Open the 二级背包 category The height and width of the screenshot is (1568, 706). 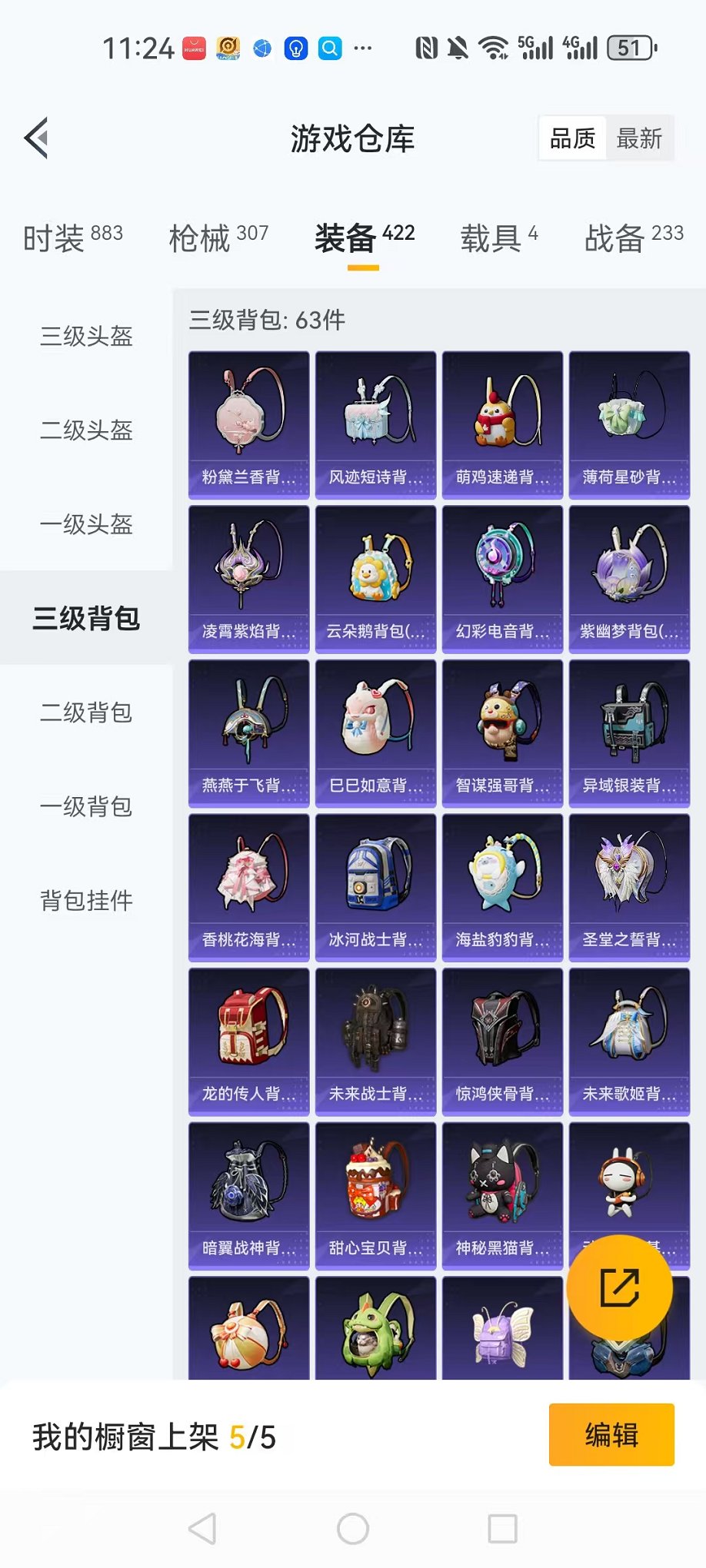[x=86, y=713]
